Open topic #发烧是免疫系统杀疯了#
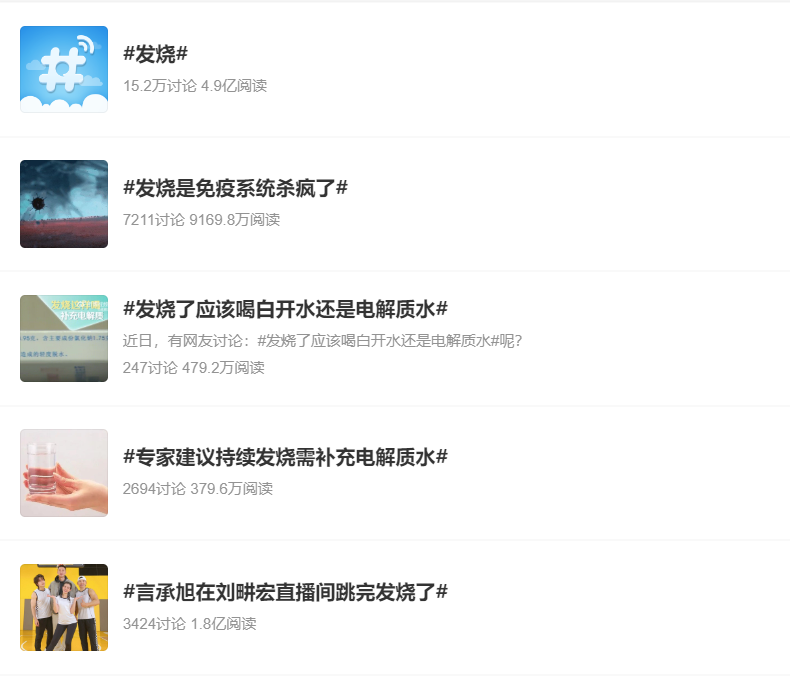 (x=235, y=188)
